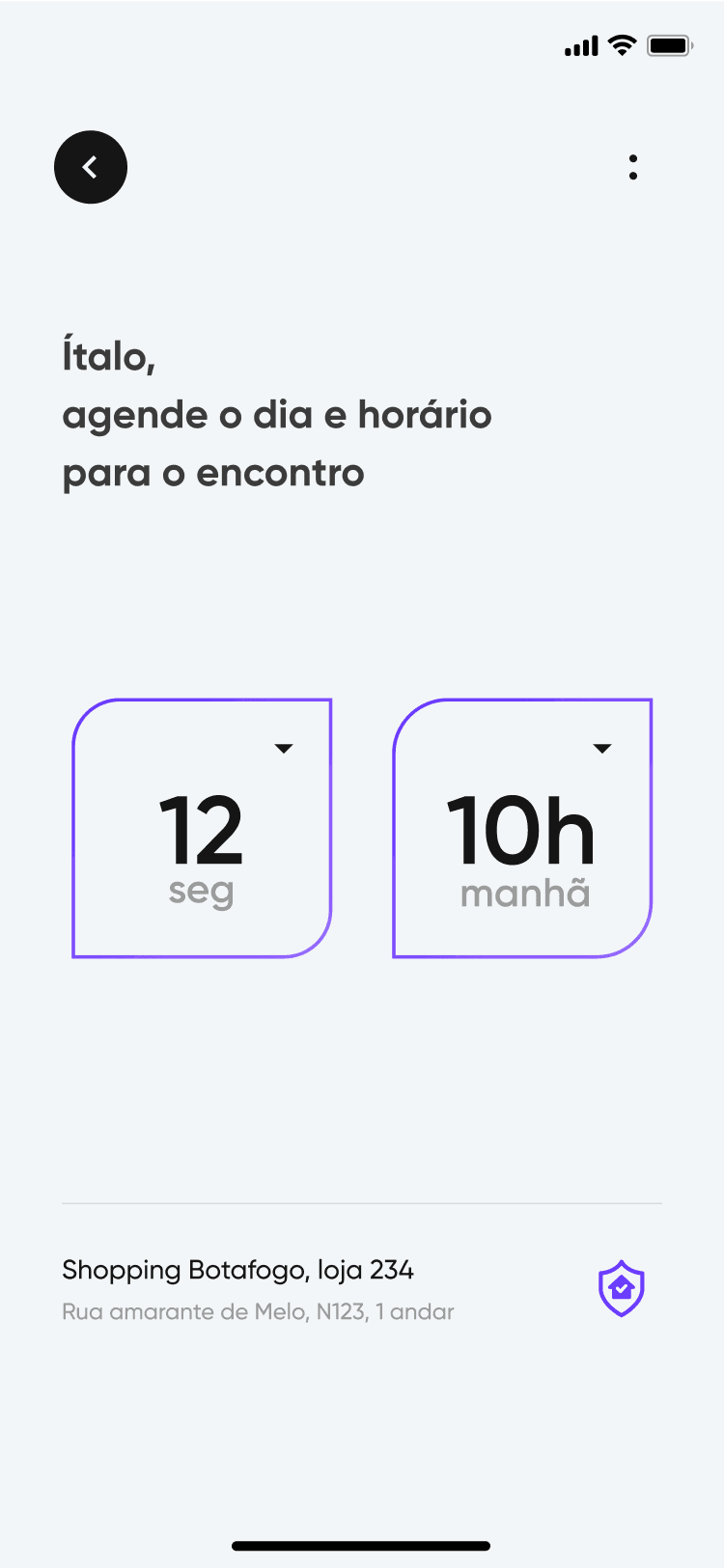Open the three-dot overflow menu
Screen dimensions: 724x1568
click(633, 167)
